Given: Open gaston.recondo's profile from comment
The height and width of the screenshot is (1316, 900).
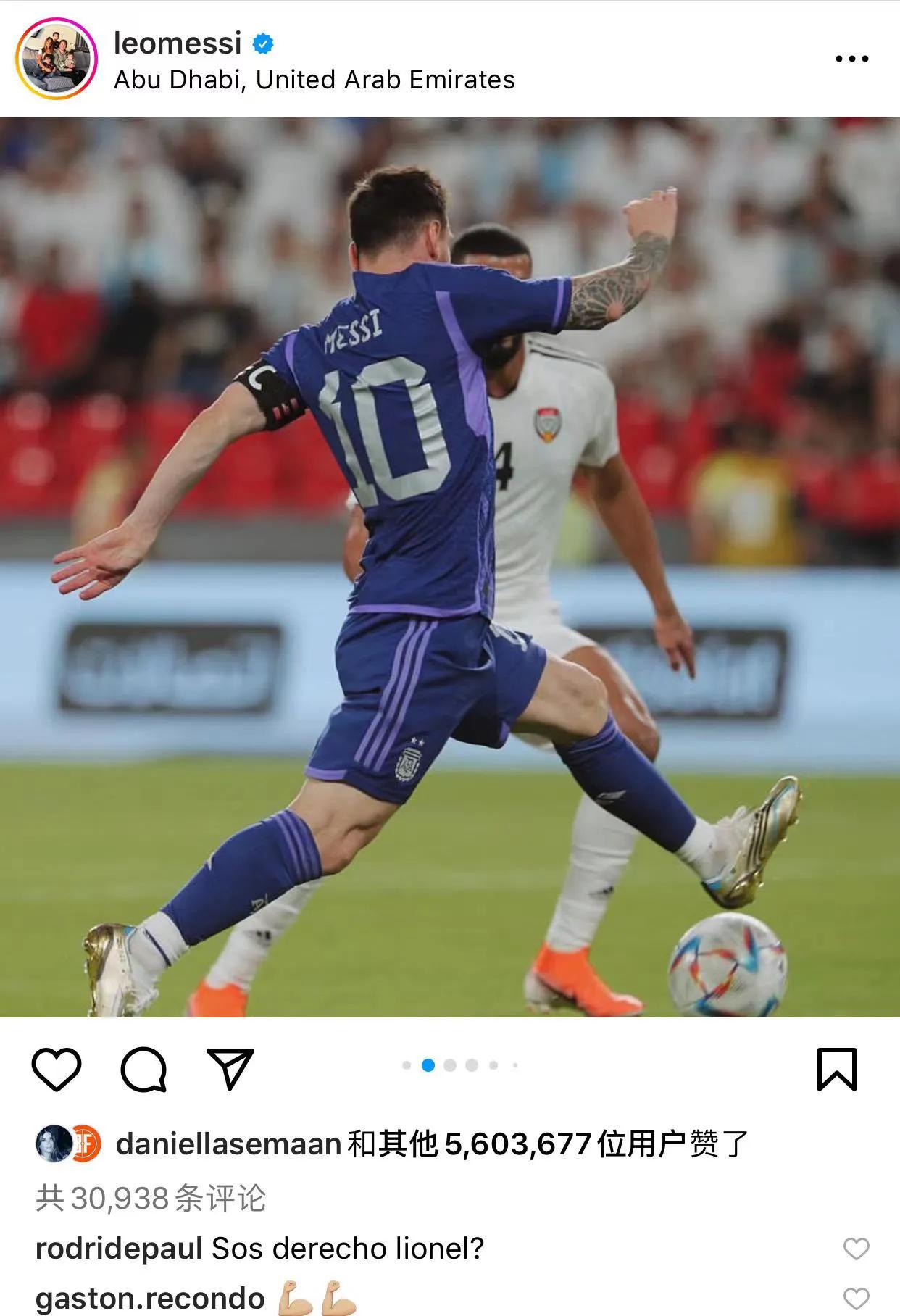Looking at the screenshot, I should (150, 1299).
